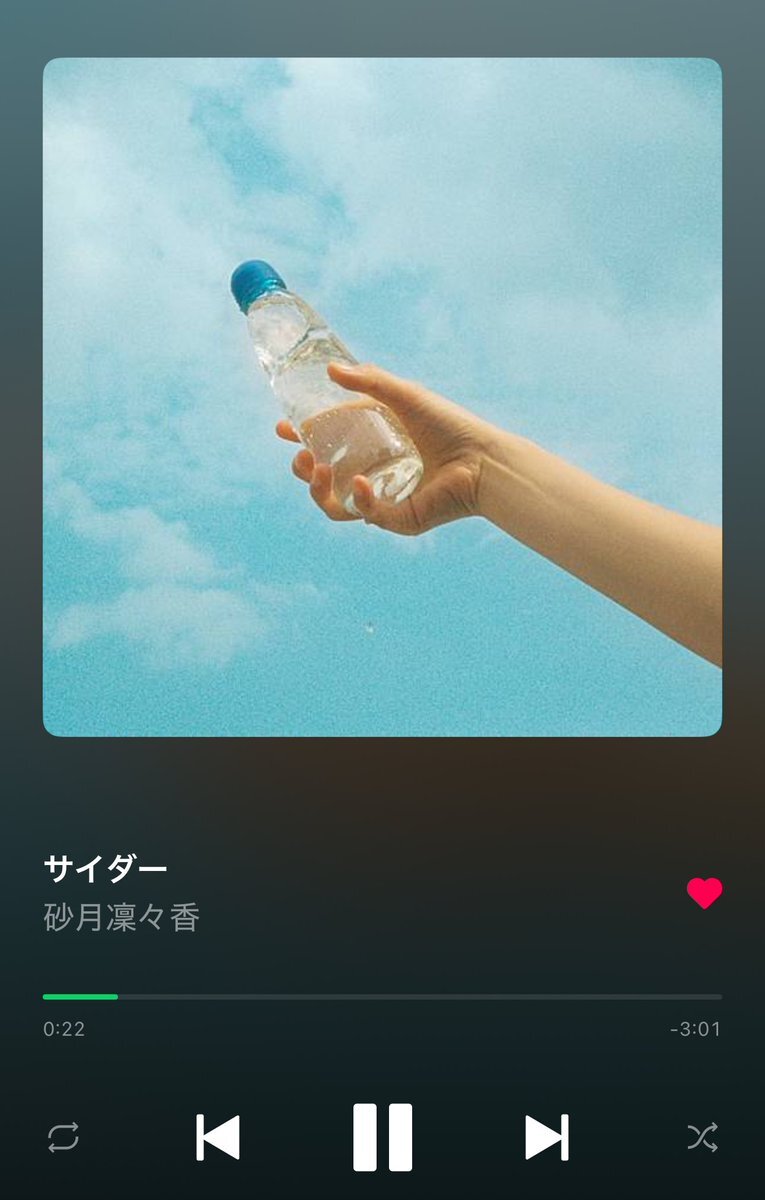Toggle repeat mode
The height and width of the screenshot is (1200, 765).
tap(63, 1137)
